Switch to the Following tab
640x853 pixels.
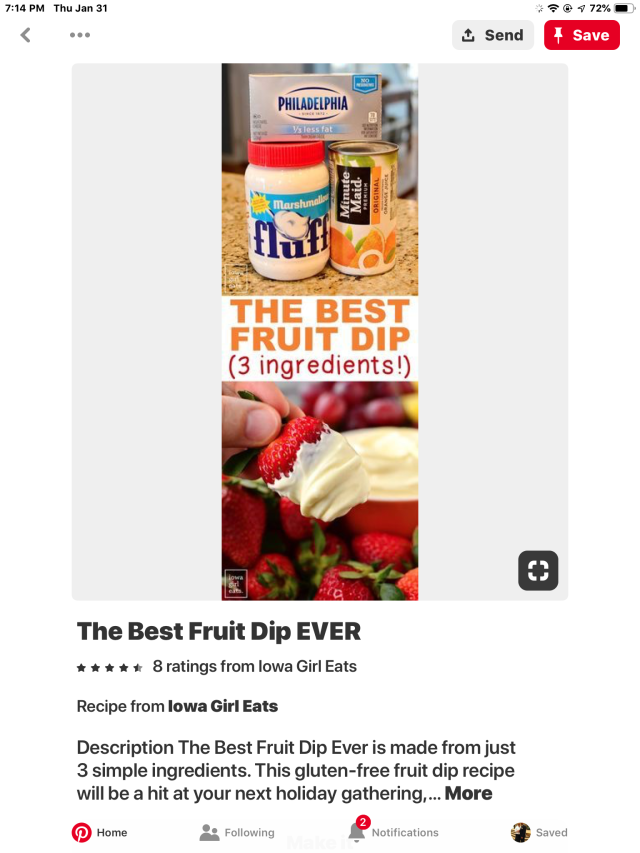point(237,832)
